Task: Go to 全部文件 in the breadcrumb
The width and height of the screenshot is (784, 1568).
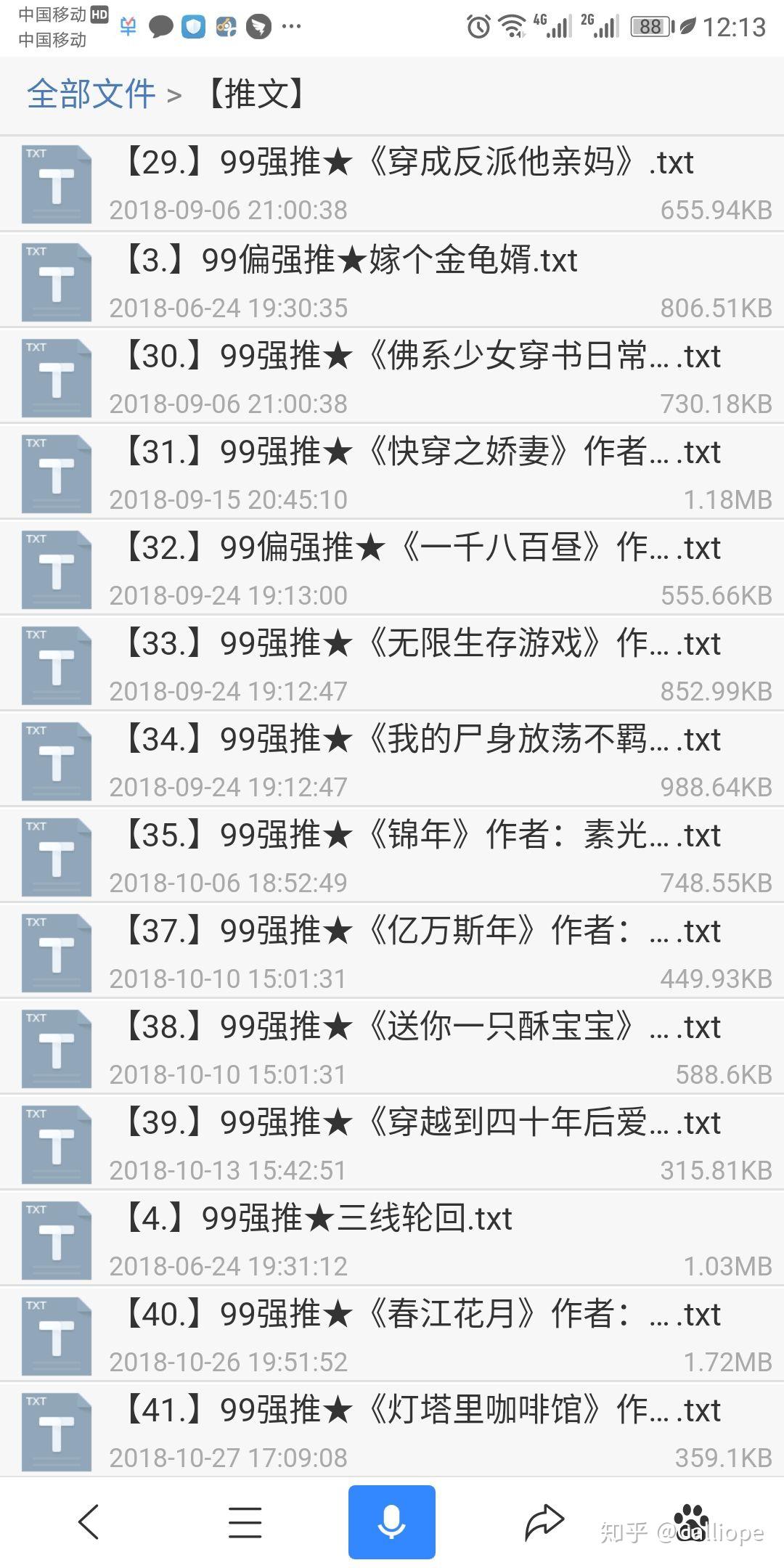Action: click(x=91, y=94)
